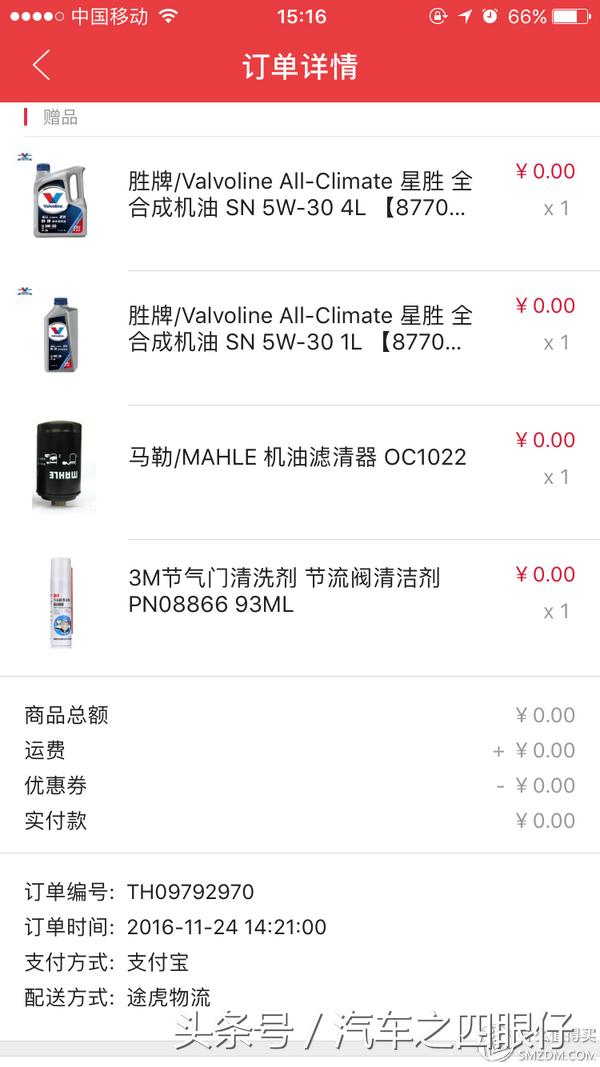Screen dimensions: 600x1067
Task: Open the Valvoline 5W-30 1L oil item
Action: click(x=300, y=329)
